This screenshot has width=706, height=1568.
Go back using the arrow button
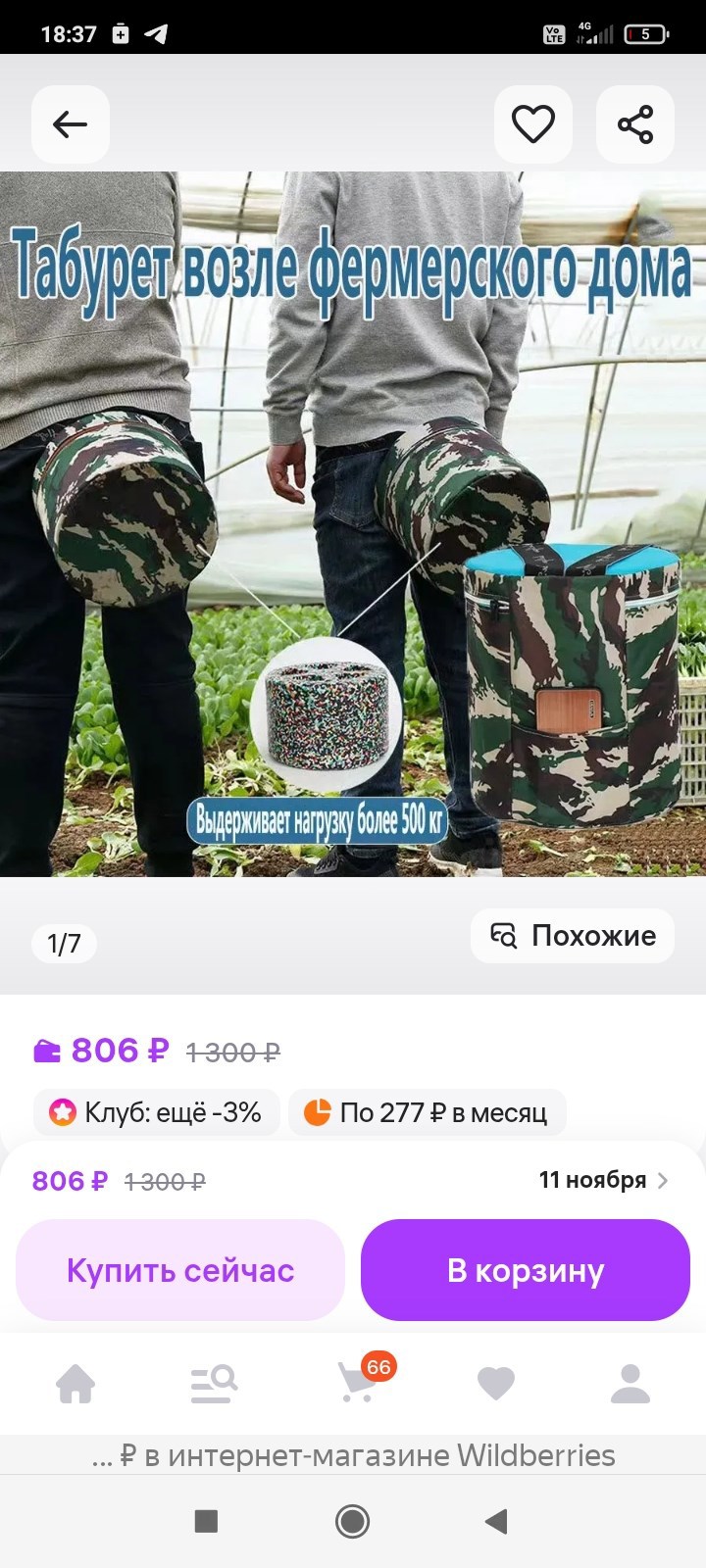(71, 124)
